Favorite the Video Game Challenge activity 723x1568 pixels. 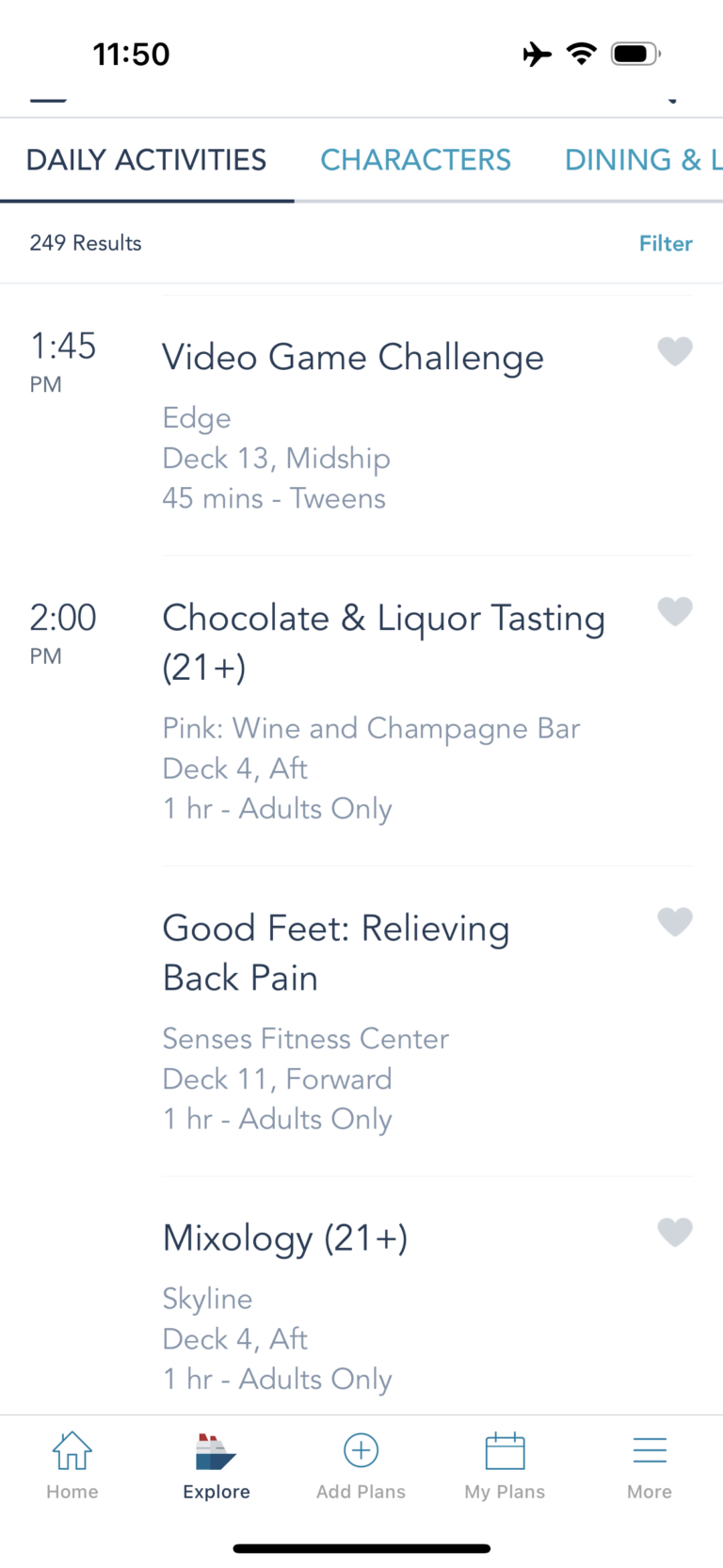pyautogui.click(x=675, y=351)
